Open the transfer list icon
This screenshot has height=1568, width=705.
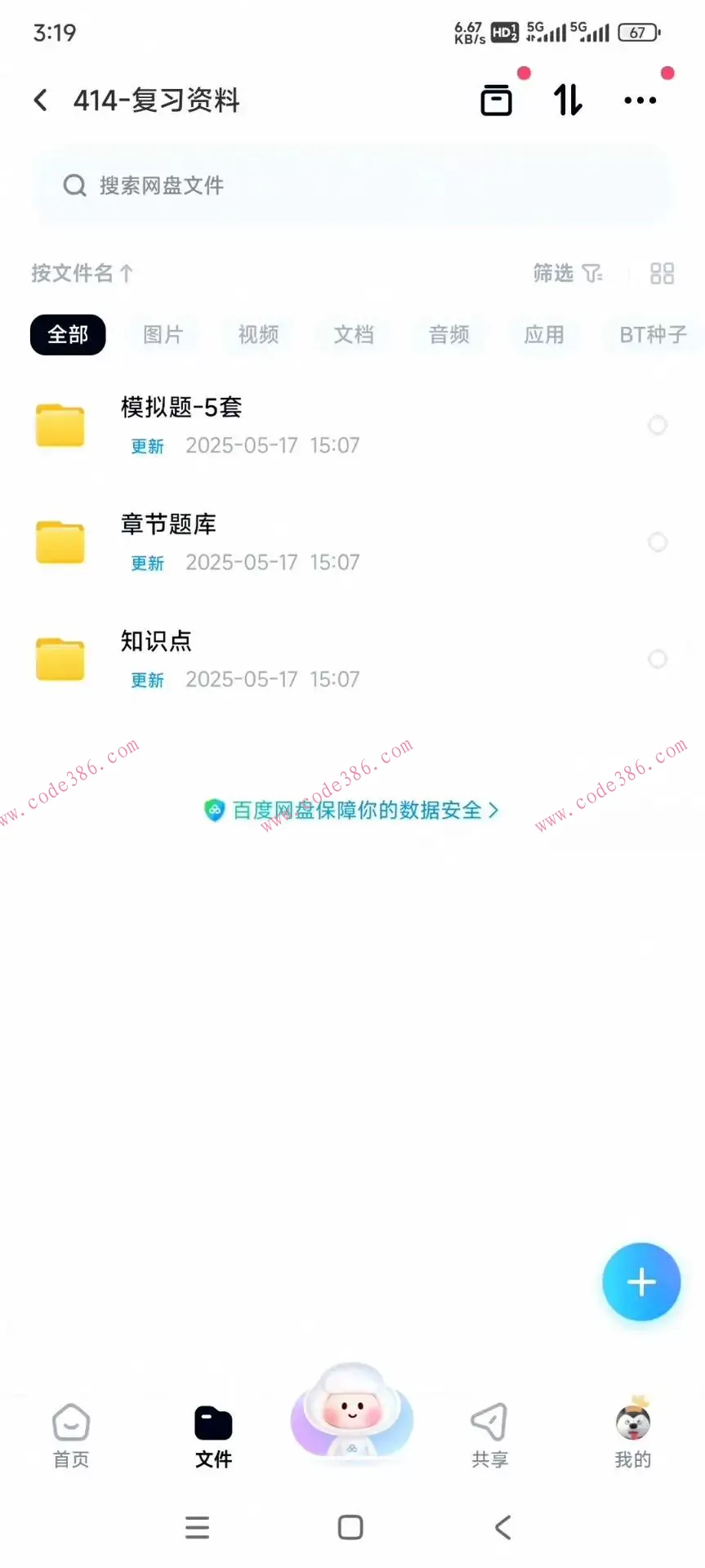point(497,100)
